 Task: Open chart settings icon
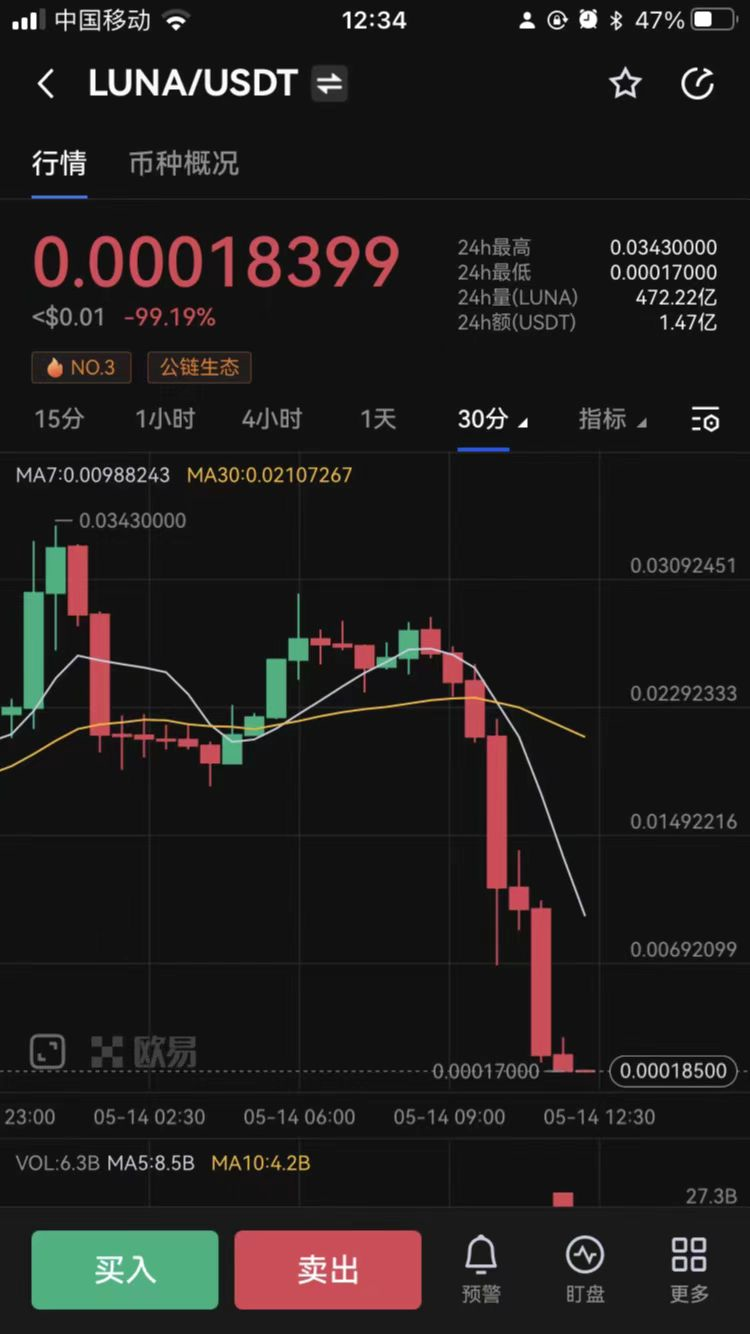coord(705,420)
